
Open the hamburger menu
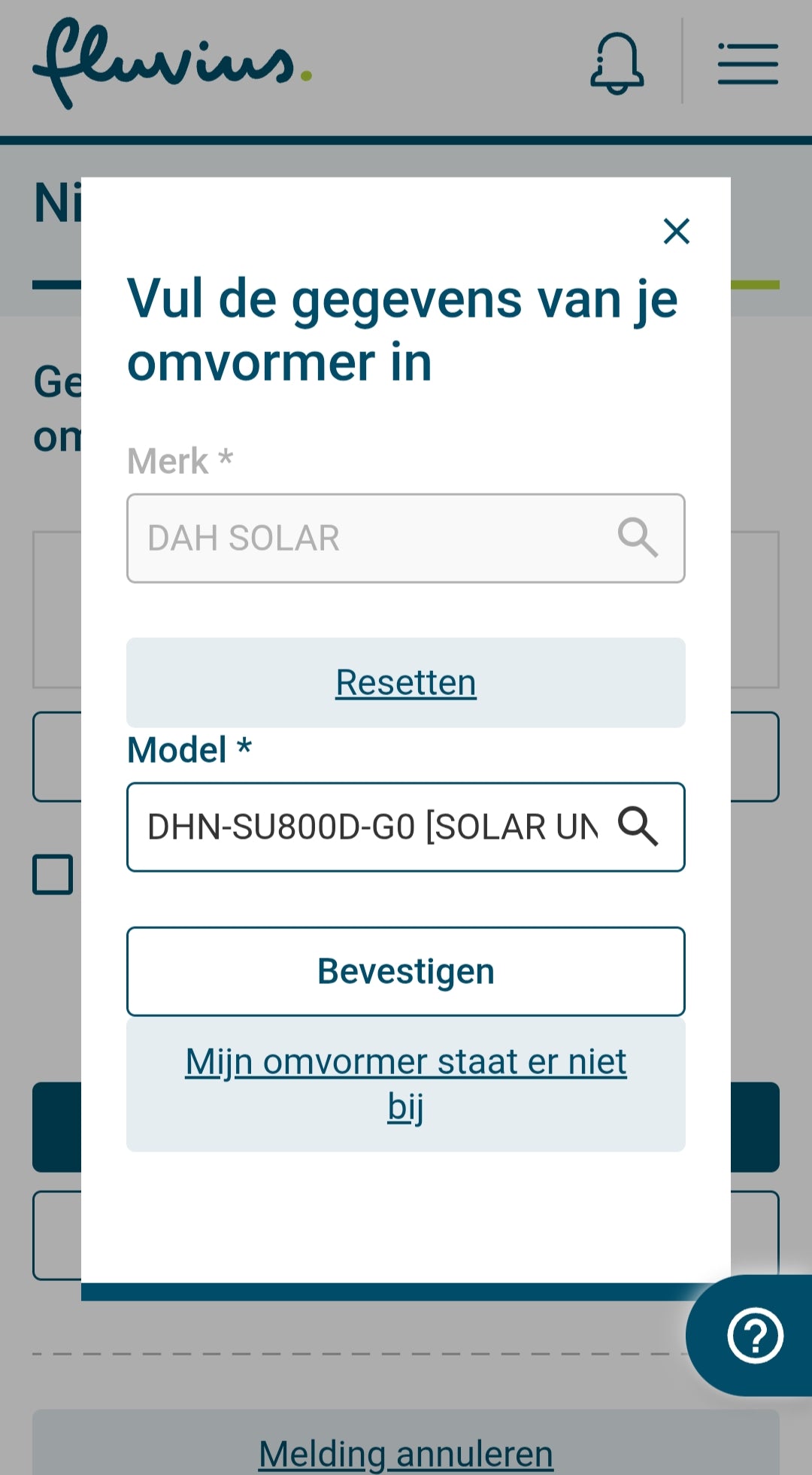coord(748,64)
